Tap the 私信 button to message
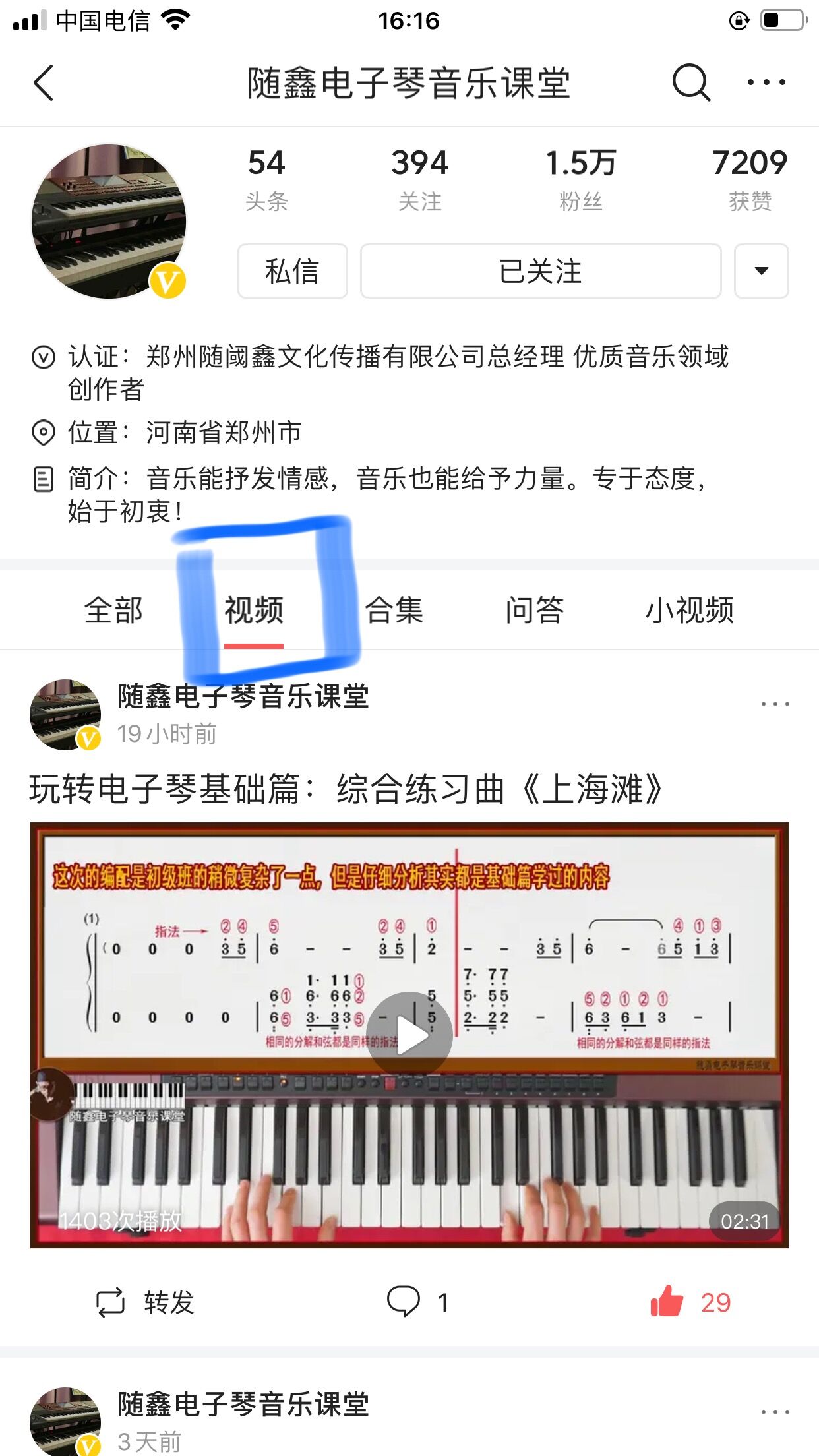The width and height of the screenshot is (819, 1456). point(290,271)
